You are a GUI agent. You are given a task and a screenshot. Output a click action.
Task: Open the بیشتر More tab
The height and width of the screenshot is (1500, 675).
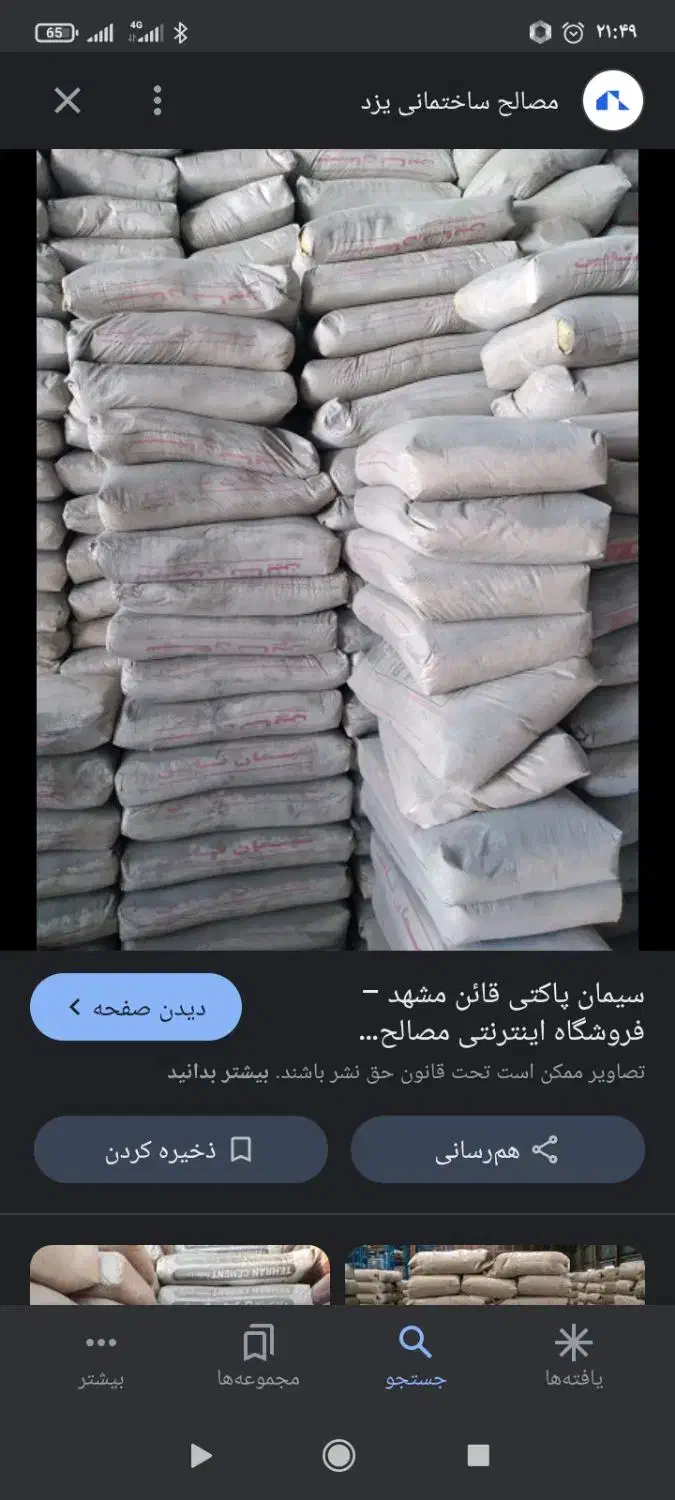tap(101, 1357)
